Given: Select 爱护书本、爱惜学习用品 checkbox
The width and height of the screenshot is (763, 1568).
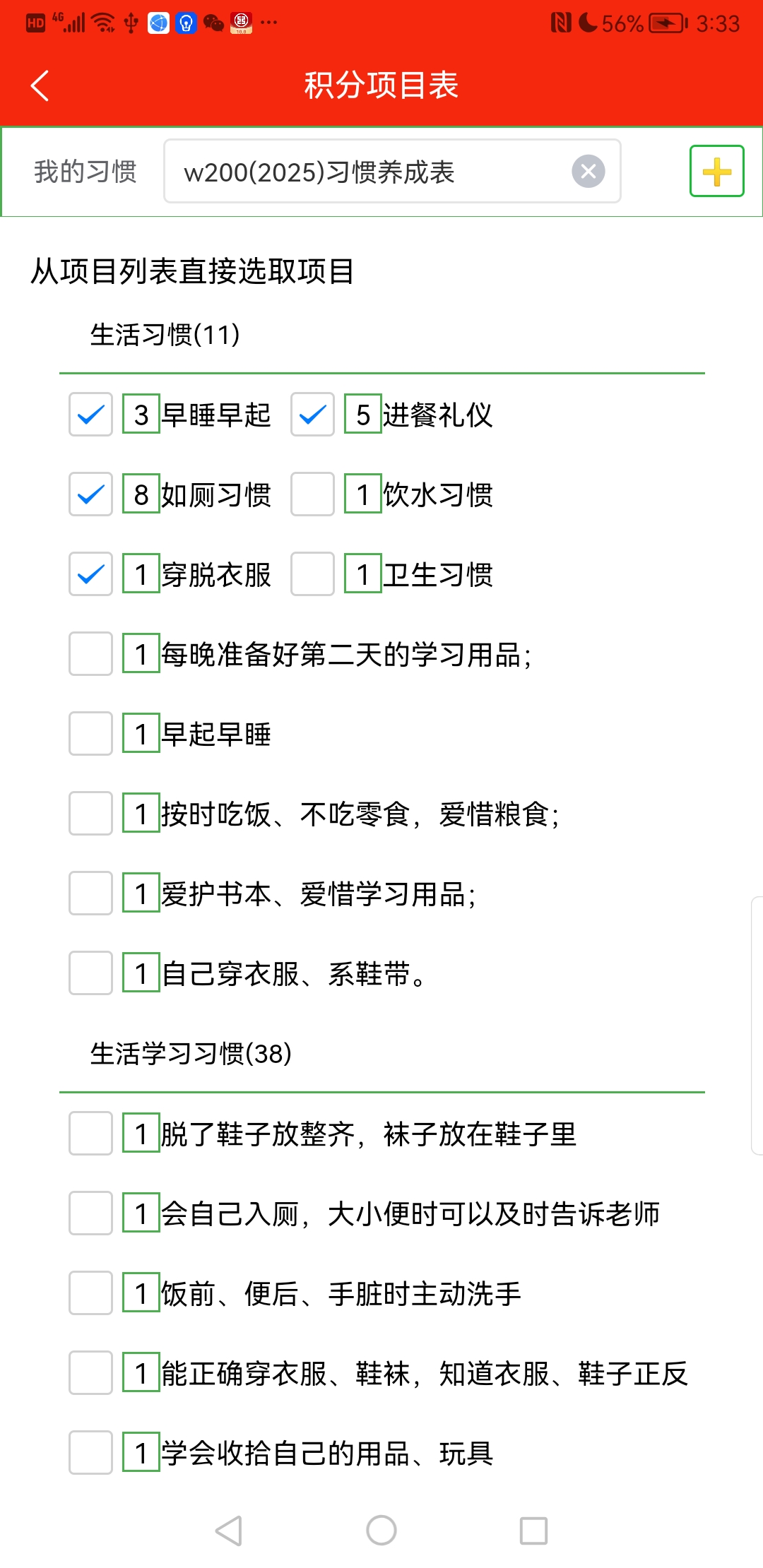Looking at the screenshot, I should (90, 893).
